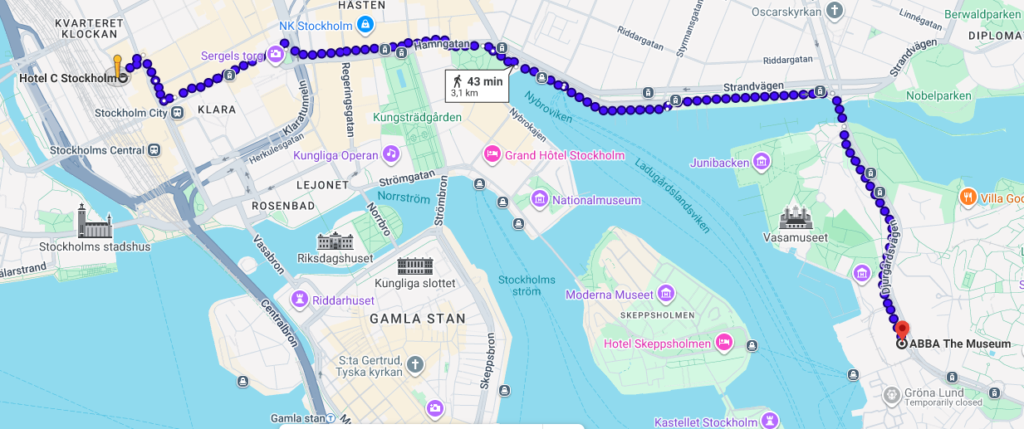This screenshot has width=1024, height=429.
Task: Select the Moderna Museet pin
Action: coord(666,295)
